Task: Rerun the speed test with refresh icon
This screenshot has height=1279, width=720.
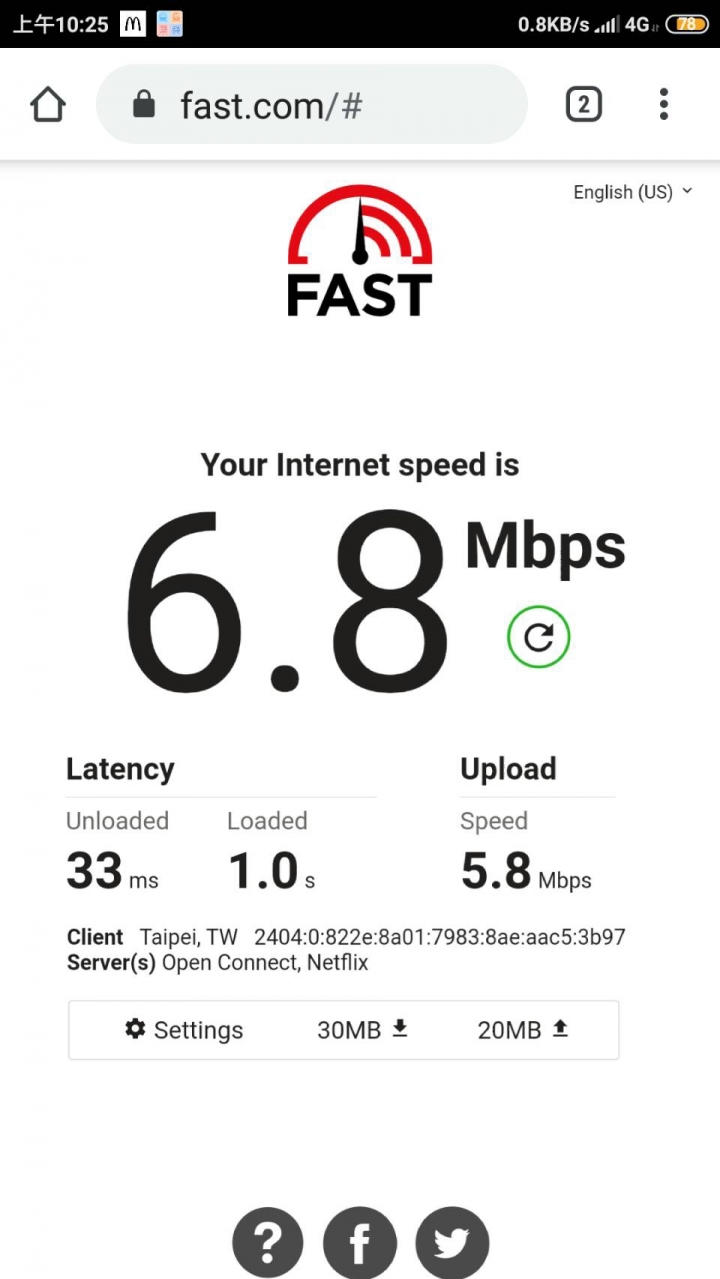Action: tap(538, 637)
